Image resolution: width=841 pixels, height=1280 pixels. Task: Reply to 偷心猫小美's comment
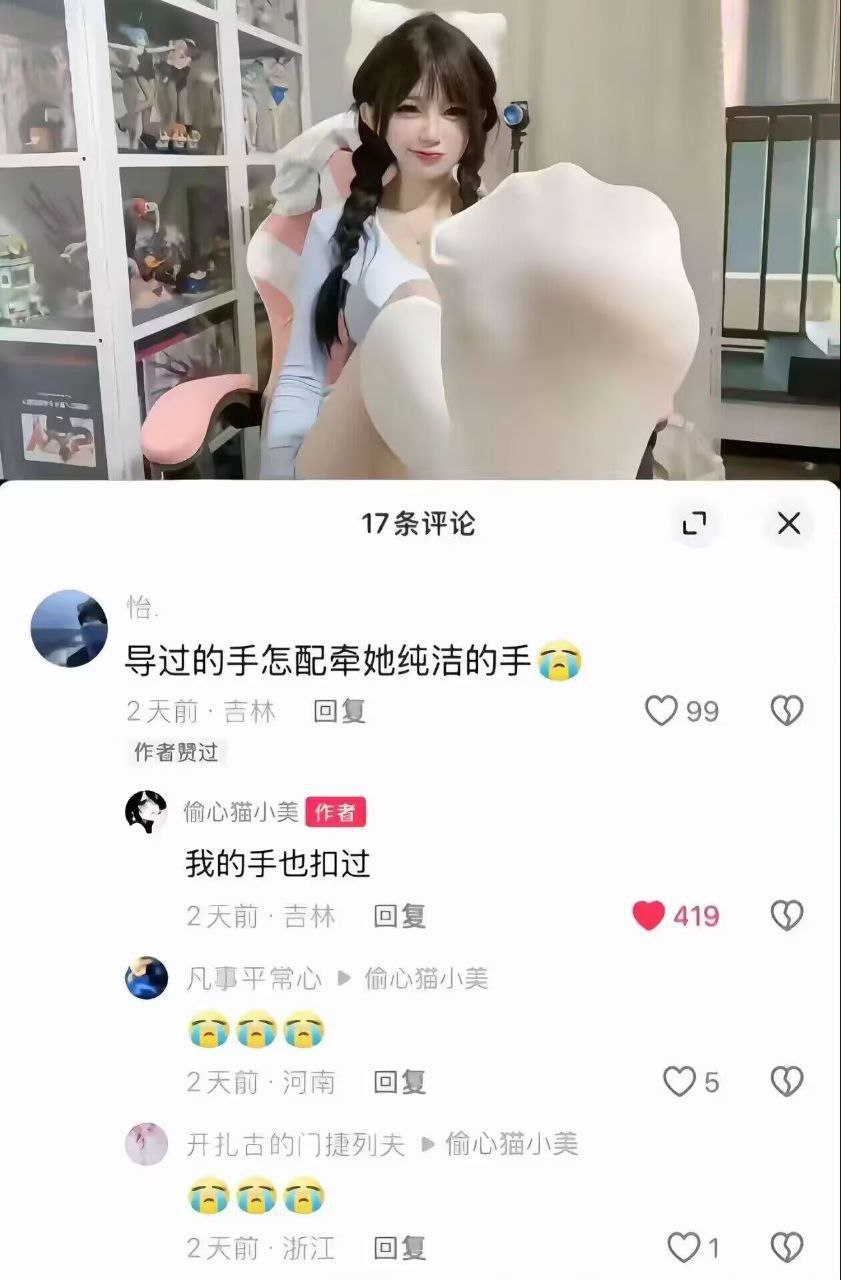point(399,915)
